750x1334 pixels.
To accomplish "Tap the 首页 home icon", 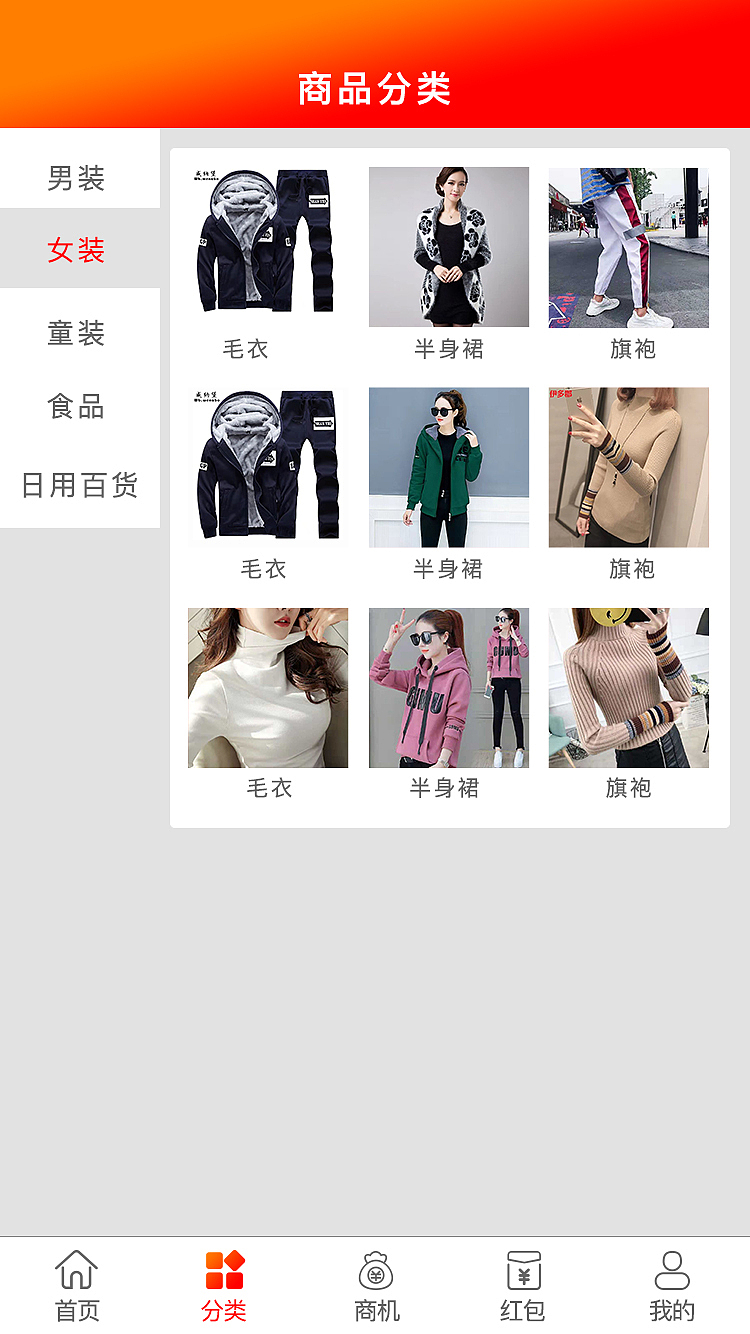I will (77, 1271).
